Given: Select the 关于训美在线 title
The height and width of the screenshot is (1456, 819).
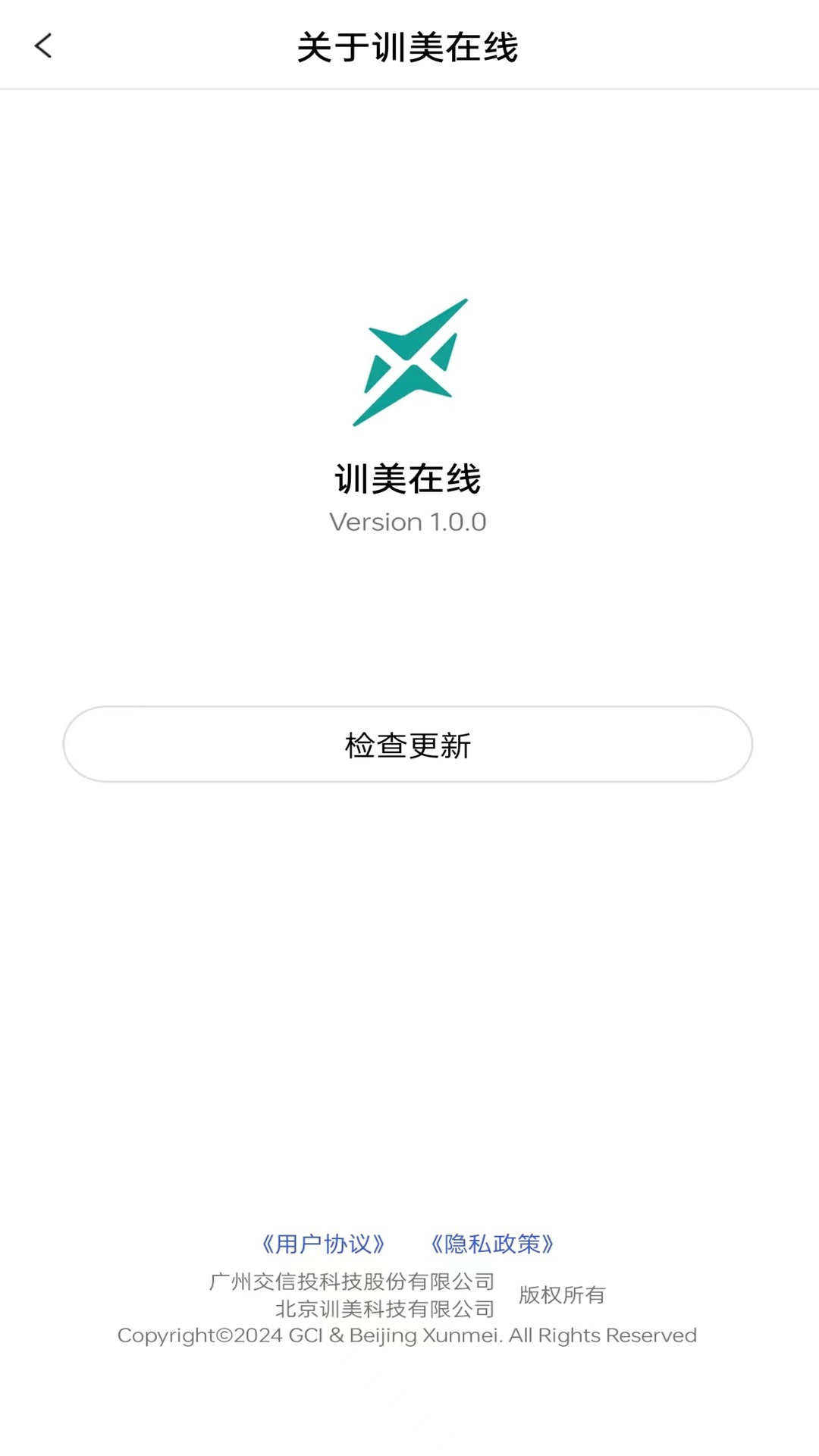Looking at the screenshot, I should pos(409,45).
